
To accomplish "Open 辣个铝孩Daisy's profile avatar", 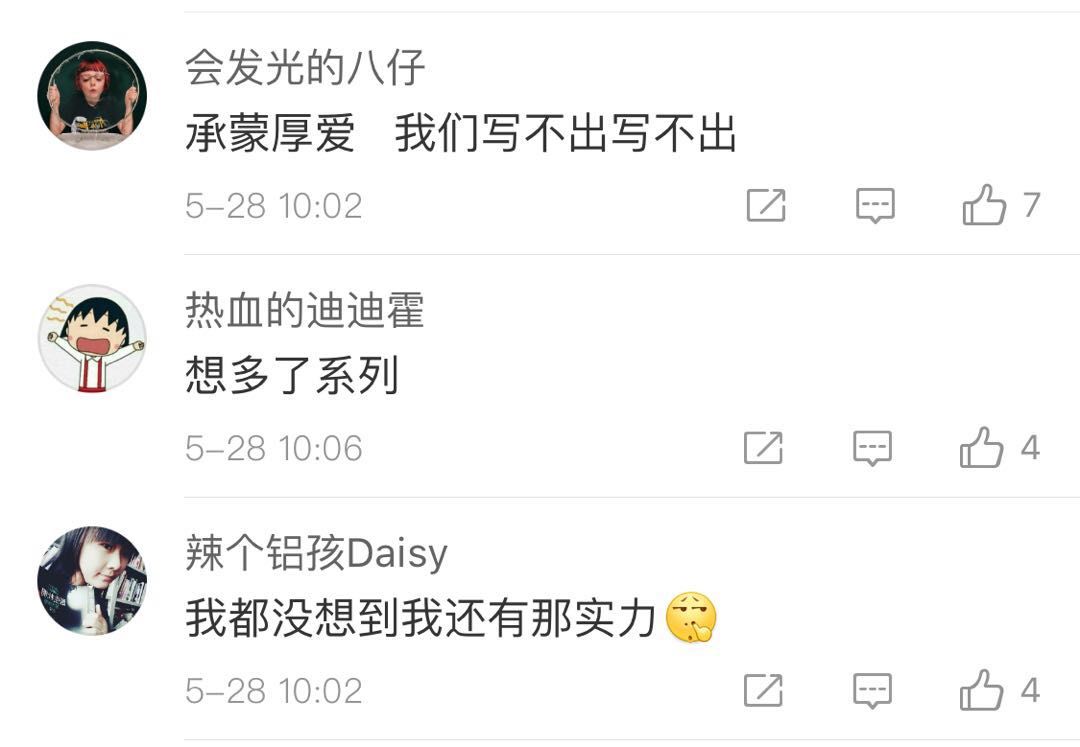I will 92,581.
